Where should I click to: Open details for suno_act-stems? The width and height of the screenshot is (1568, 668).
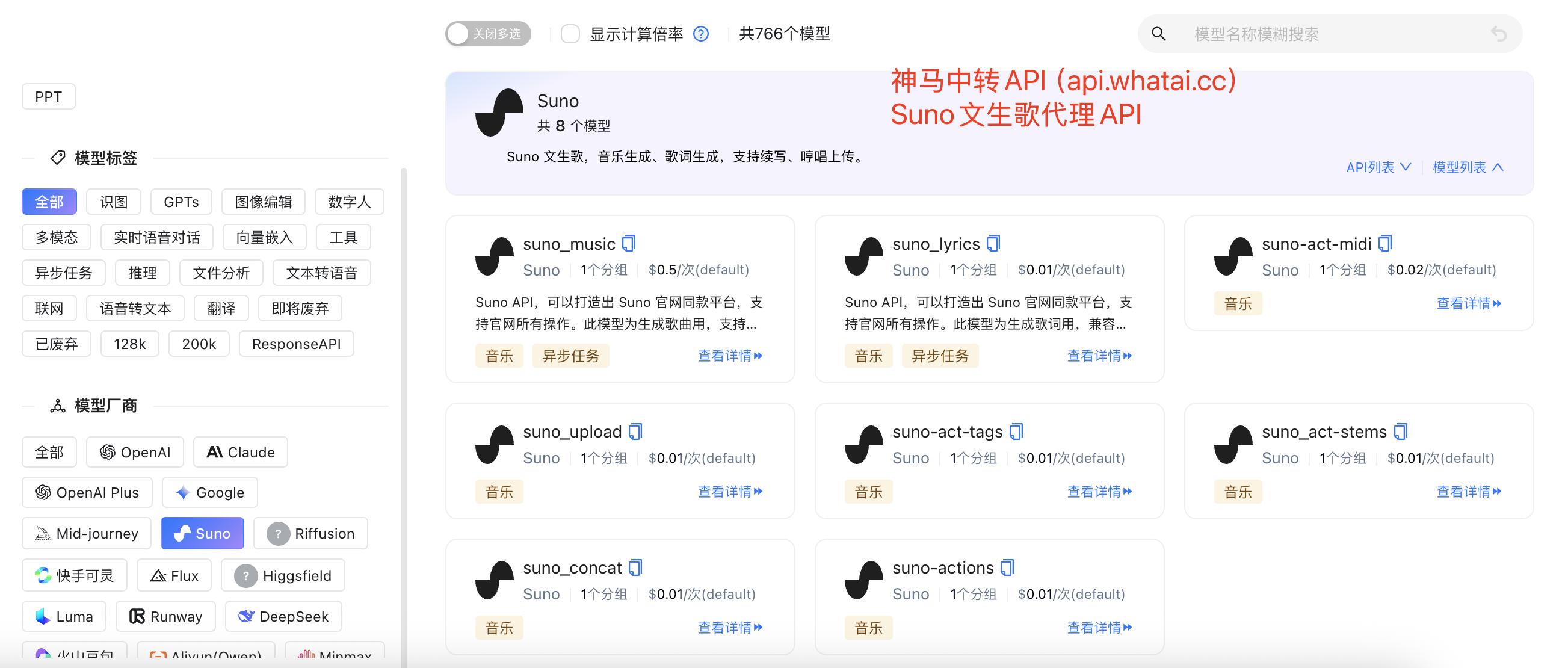pos(1468,492)
